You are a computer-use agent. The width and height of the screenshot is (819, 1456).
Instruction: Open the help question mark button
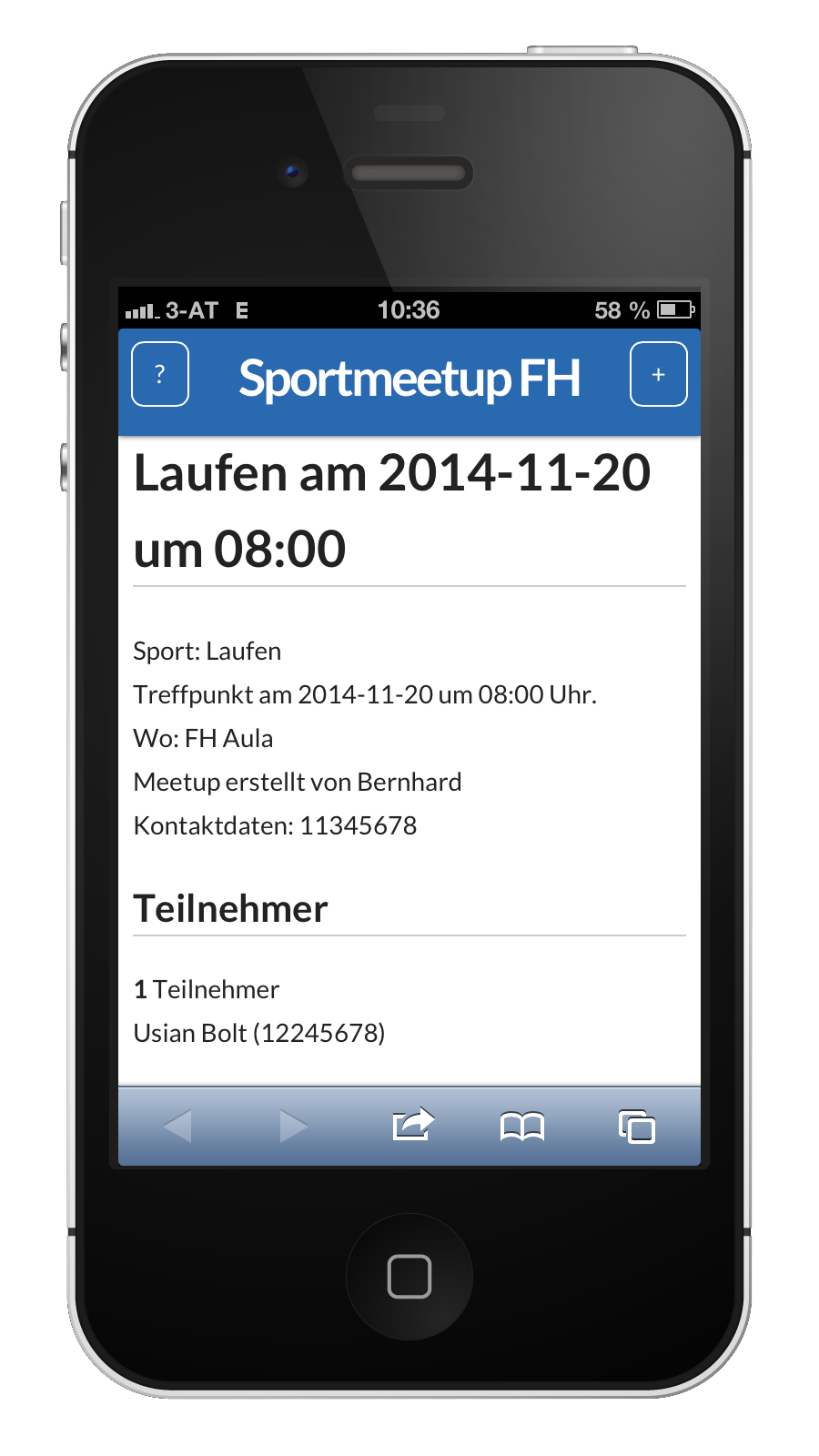pos(160,374)
